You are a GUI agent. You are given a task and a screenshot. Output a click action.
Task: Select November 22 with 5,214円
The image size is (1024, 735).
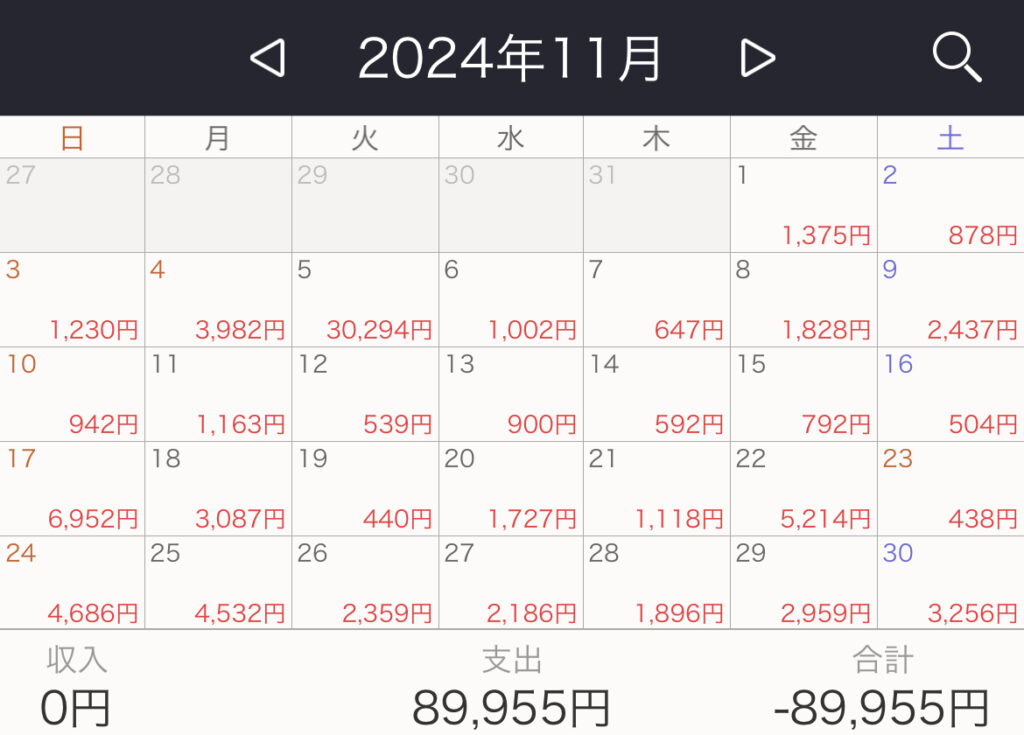click(x=803, y=488)
